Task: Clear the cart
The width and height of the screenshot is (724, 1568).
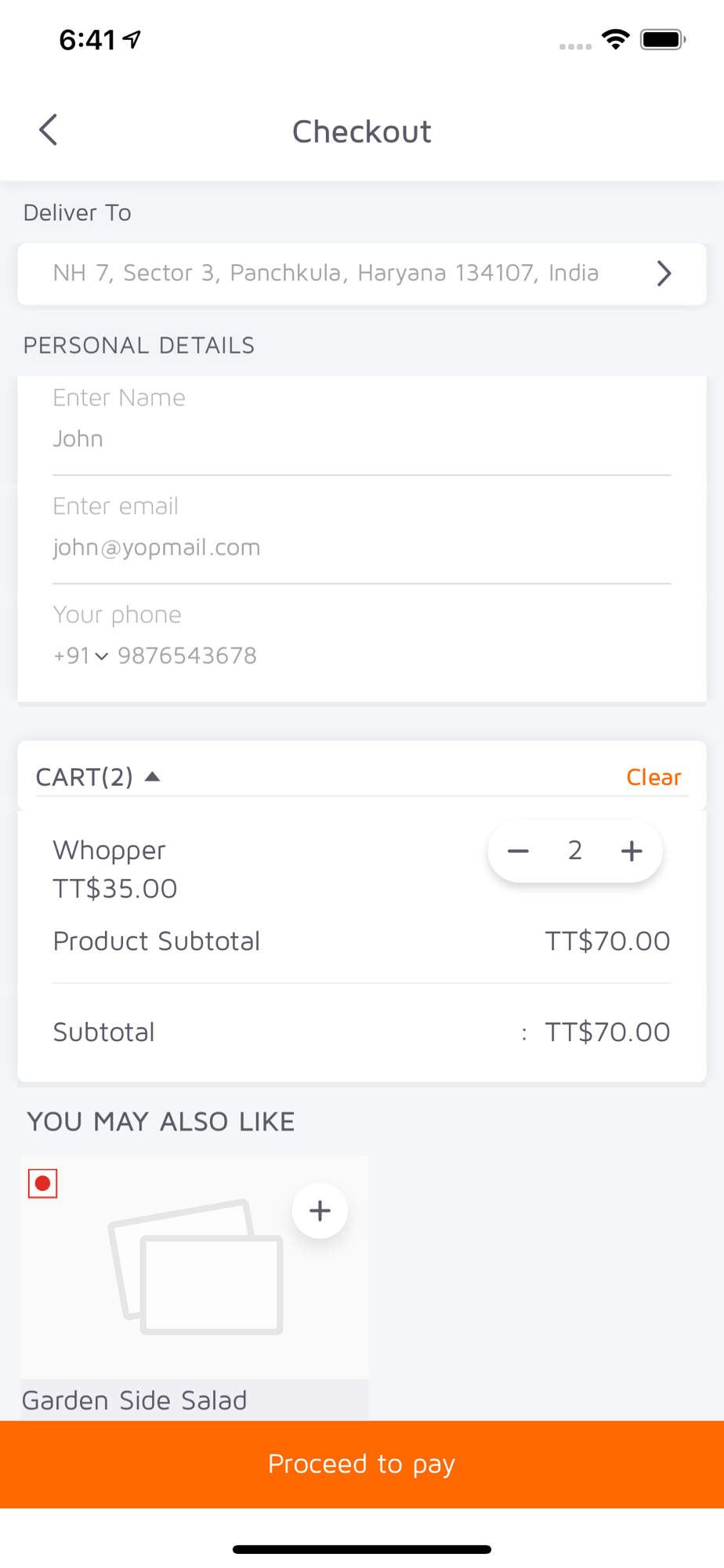Action: tap(653, 777)
